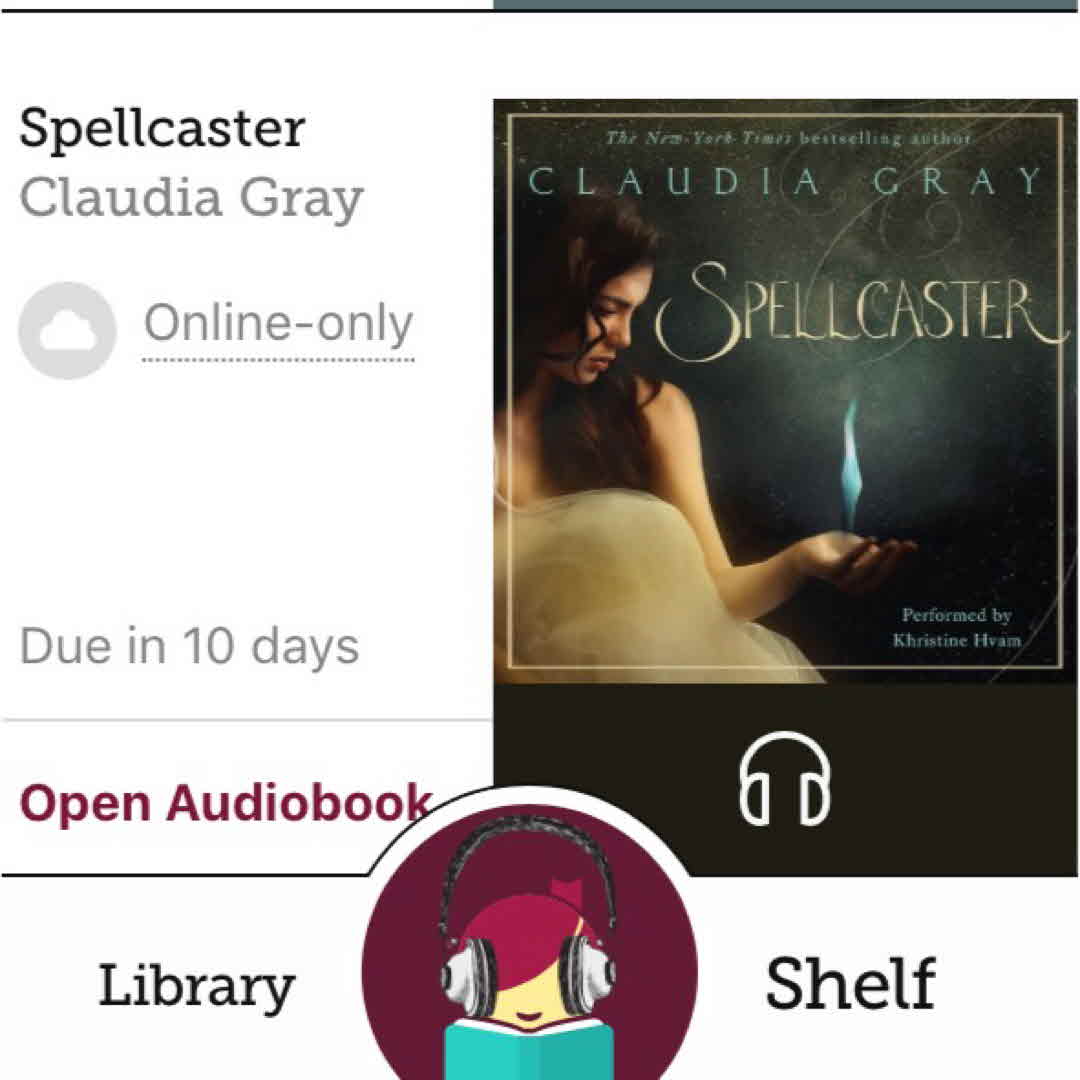
Task: Tap the cloud download icon
Action: tap(68, 331)
